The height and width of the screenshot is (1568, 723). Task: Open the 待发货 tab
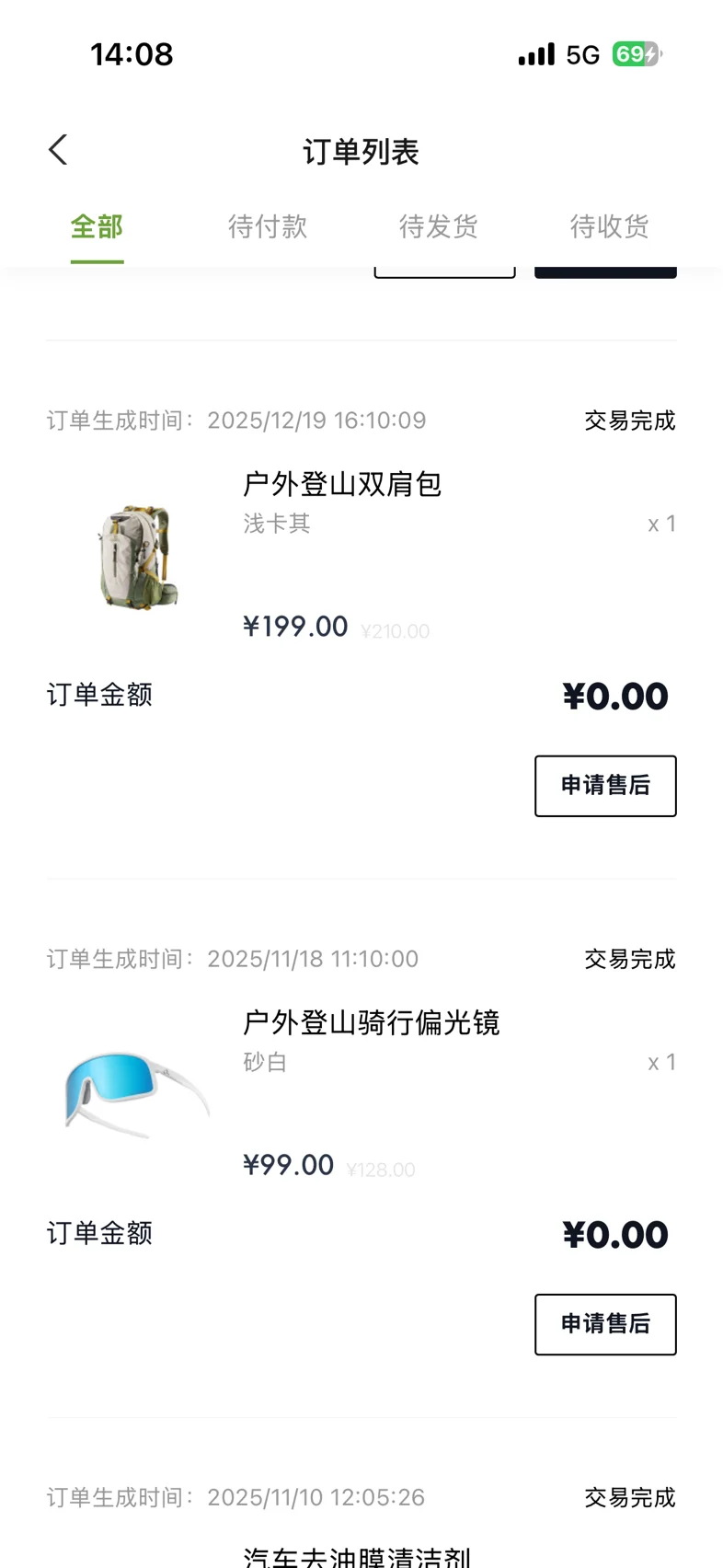[439, 226]
